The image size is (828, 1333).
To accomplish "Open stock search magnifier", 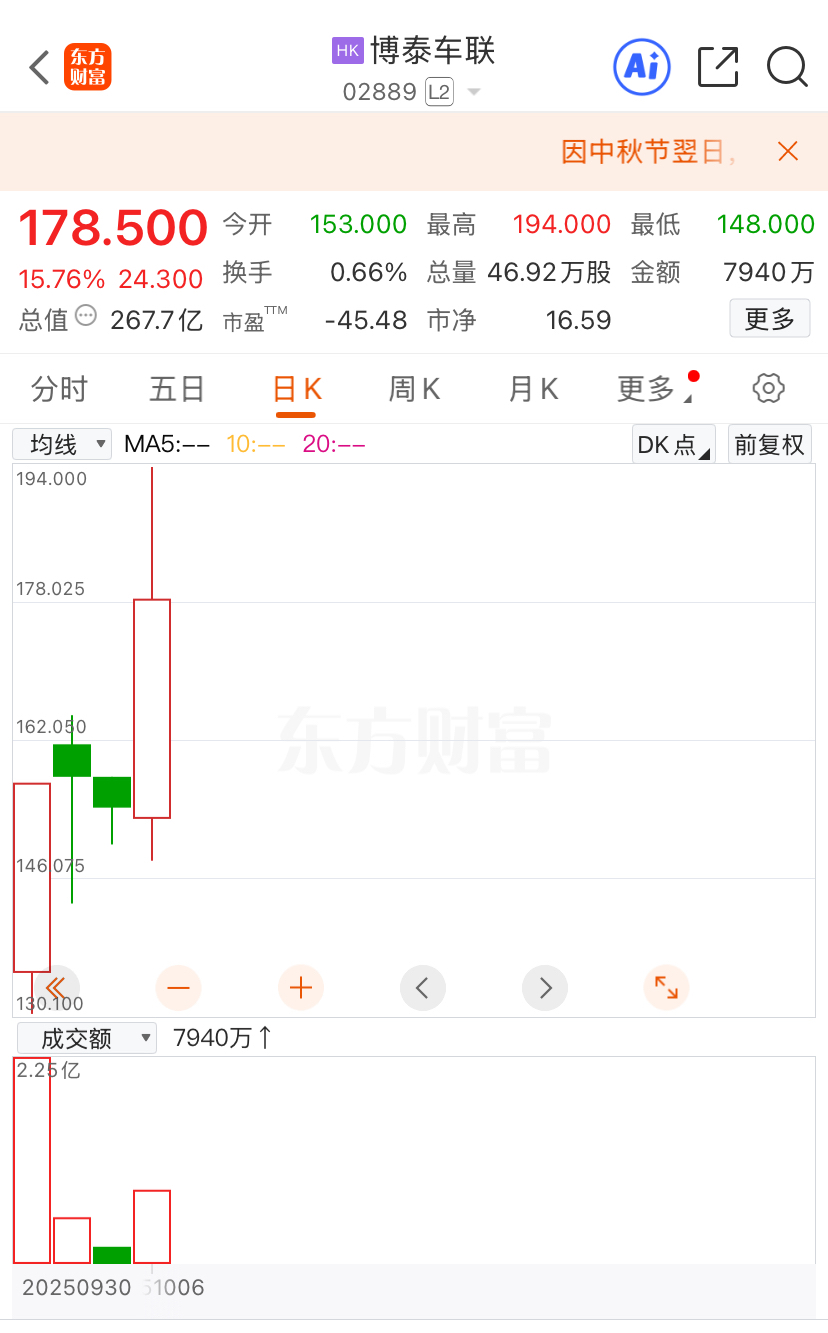I will point(787,67).
